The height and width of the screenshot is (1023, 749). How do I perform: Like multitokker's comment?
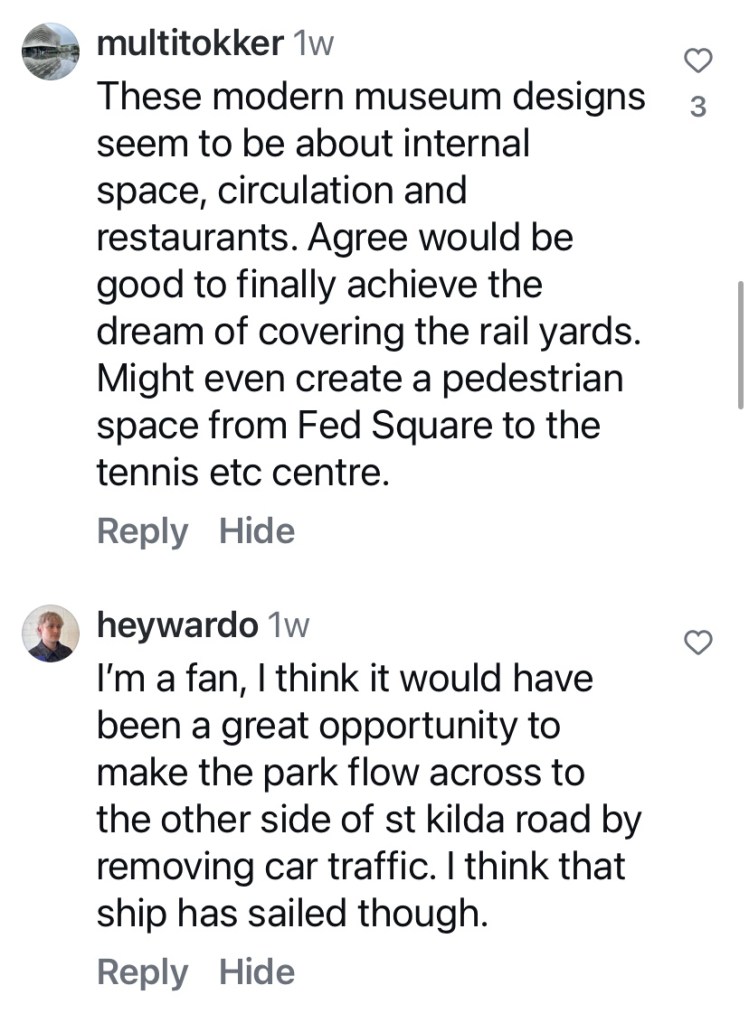(x=698, y=62)
